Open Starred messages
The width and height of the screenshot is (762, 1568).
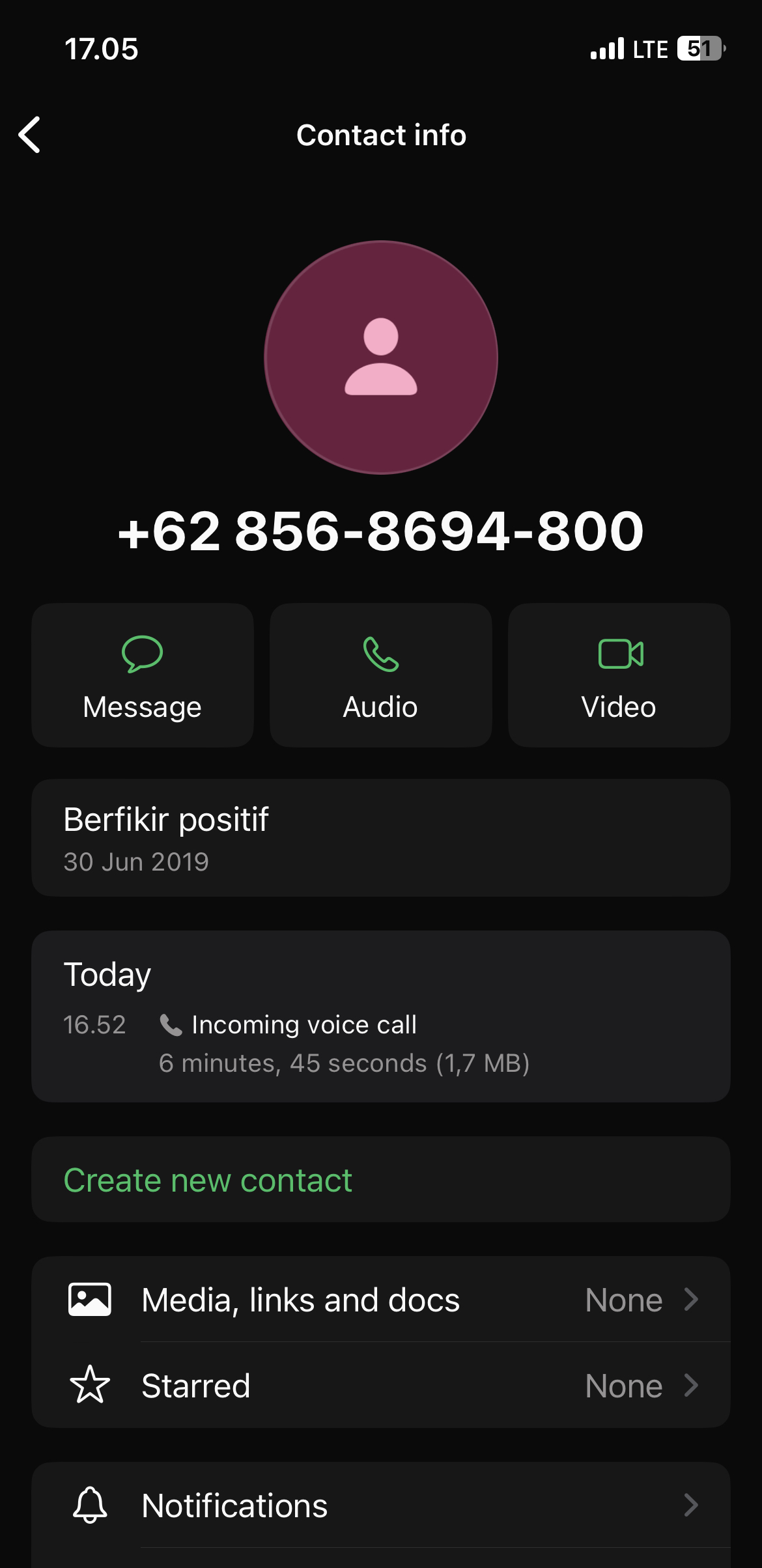381,1385
